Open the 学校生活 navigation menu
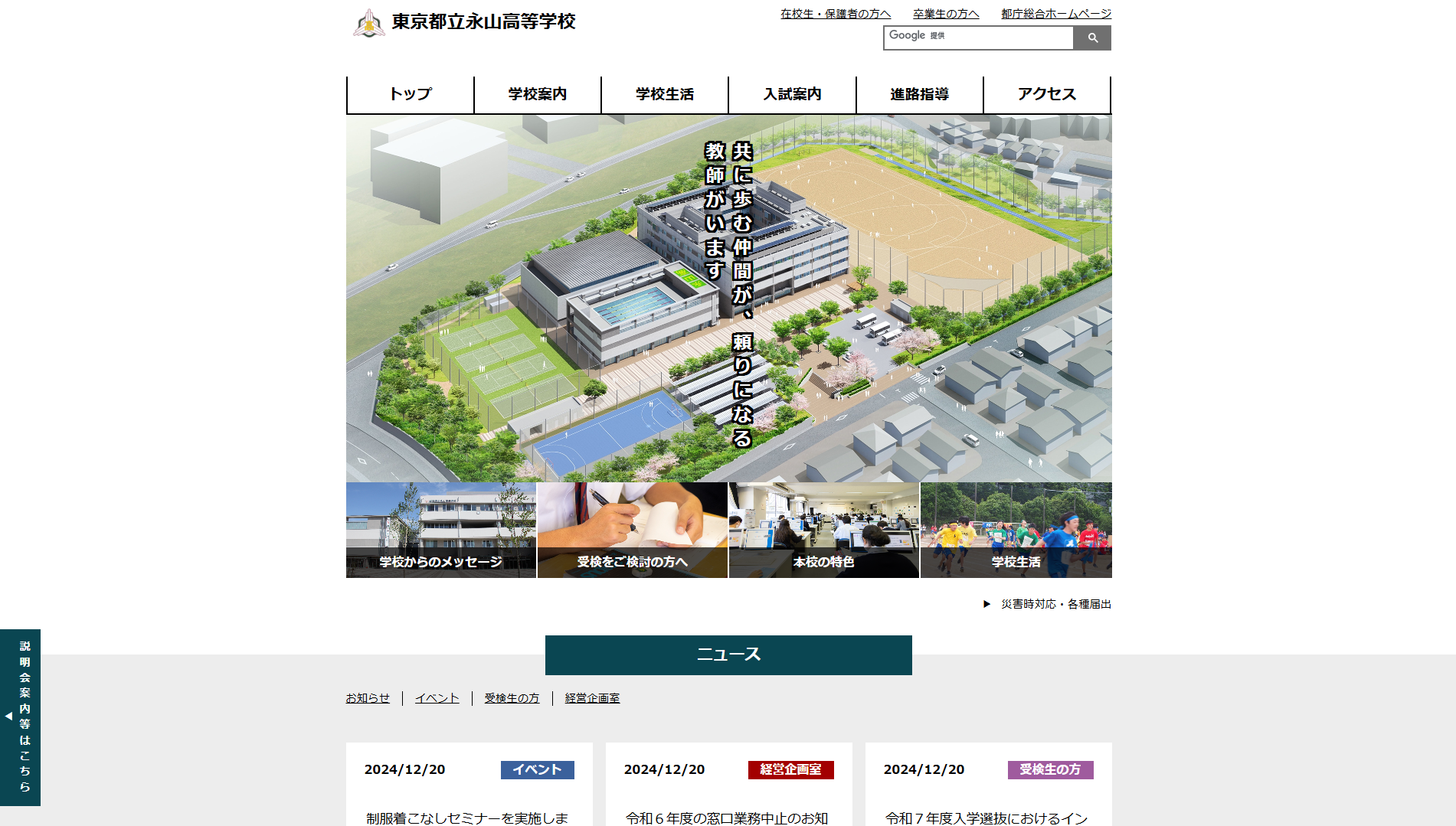Viewport: 1456px width, 826px height. 665,94
